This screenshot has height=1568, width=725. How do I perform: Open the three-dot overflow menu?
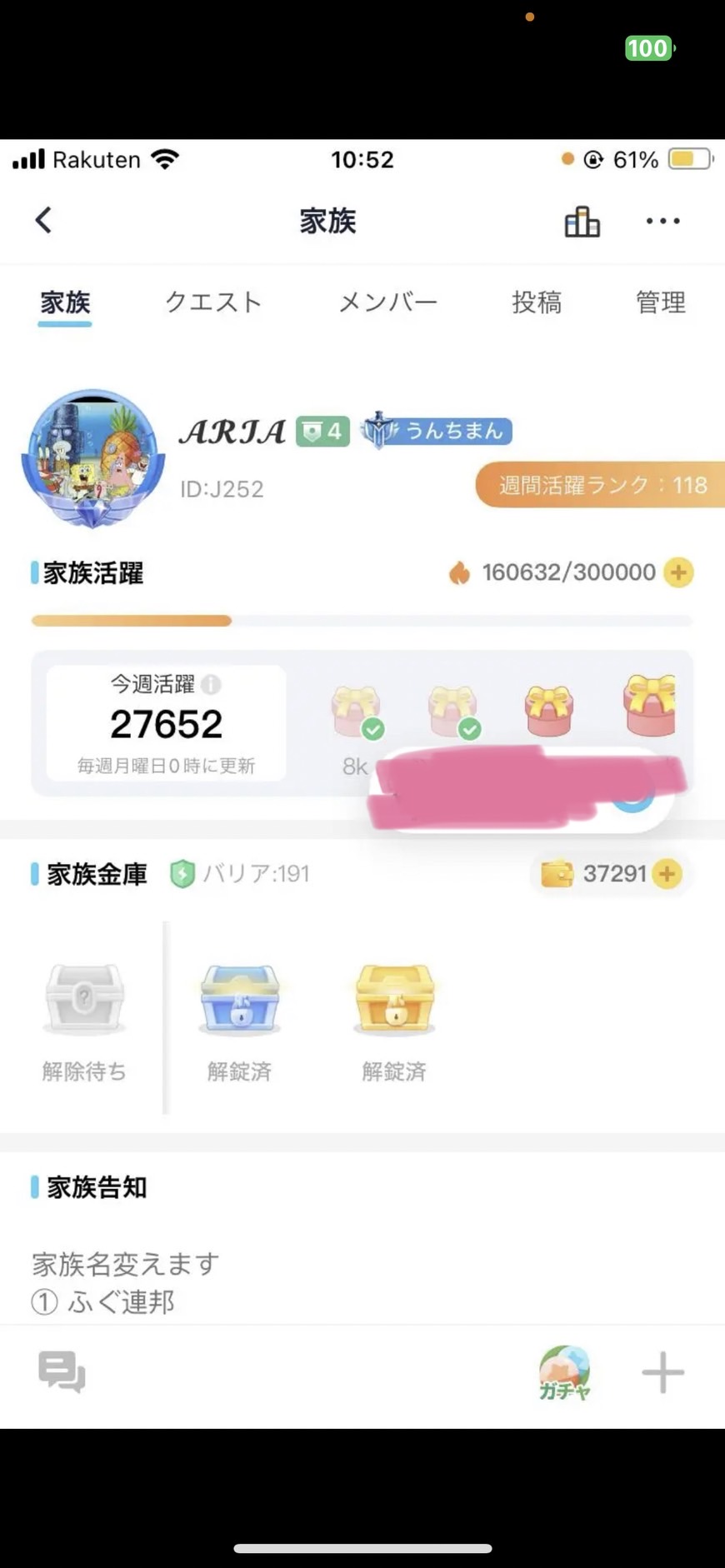click(662, 221)
